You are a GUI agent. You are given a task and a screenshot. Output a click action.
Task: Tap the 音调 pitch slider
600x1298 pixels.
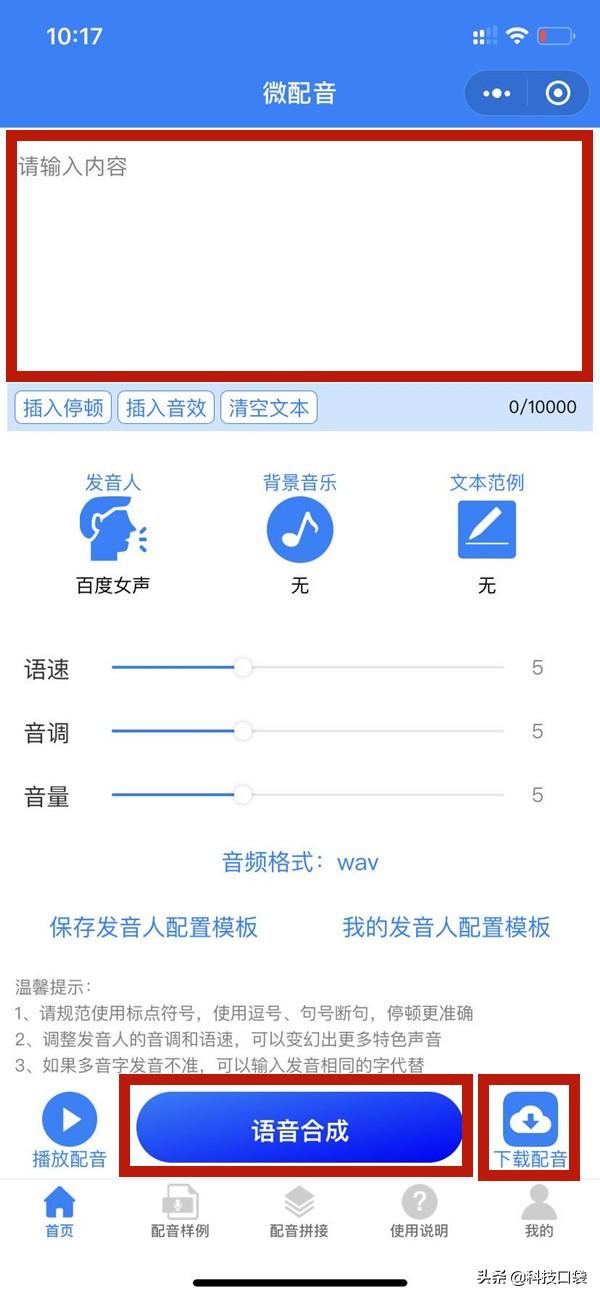(x=308, y=732)
